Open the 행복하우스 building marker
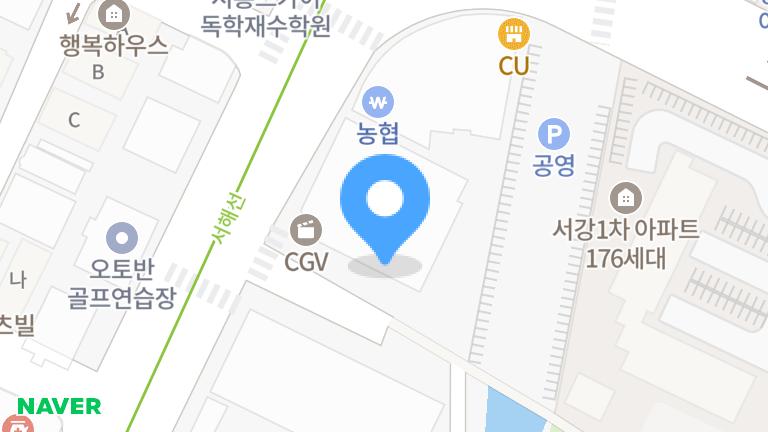Screen dimensions: 768x432 click(114, 14)
